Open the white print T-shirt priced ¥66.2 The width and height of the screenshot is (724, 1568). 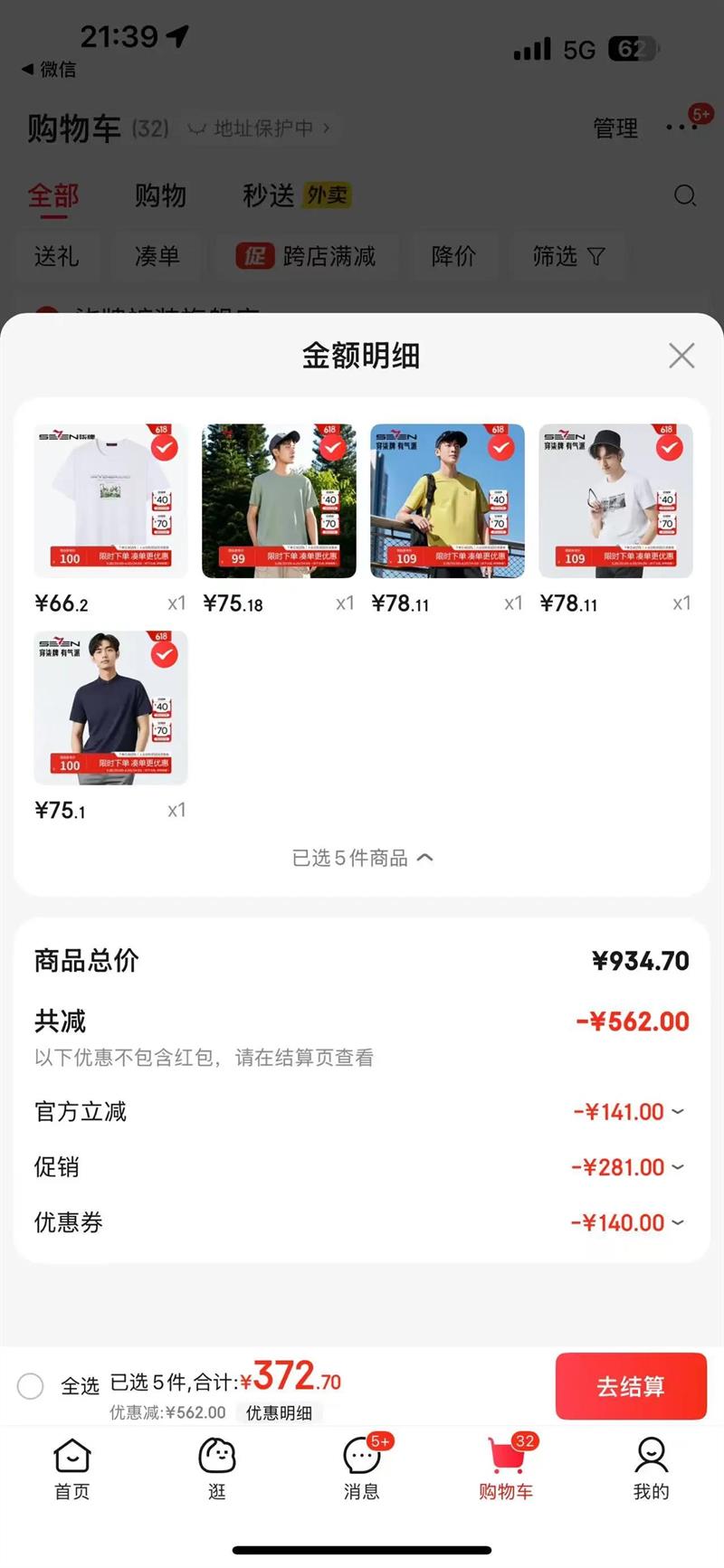pos(110,501)
